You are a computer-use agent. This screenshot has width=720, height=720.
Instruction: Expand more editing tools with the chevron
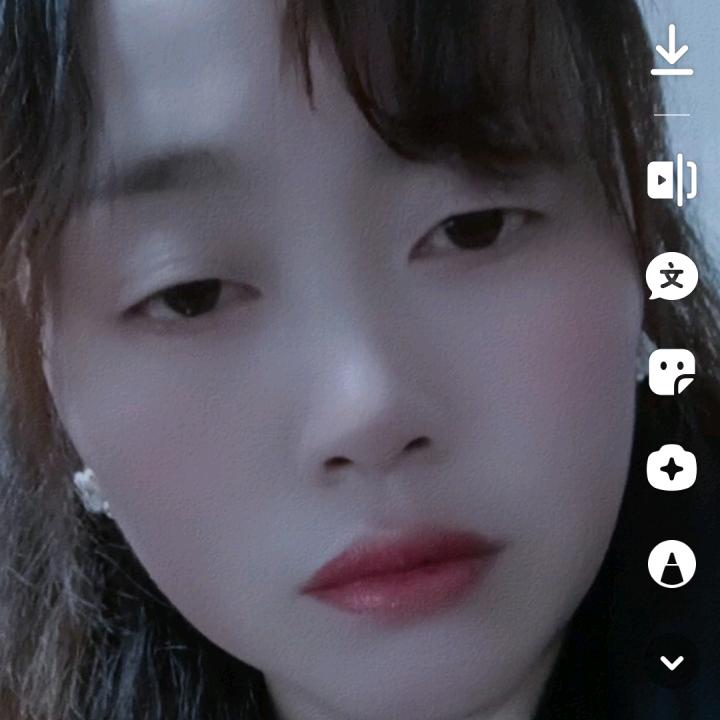[x=671, y=661]
